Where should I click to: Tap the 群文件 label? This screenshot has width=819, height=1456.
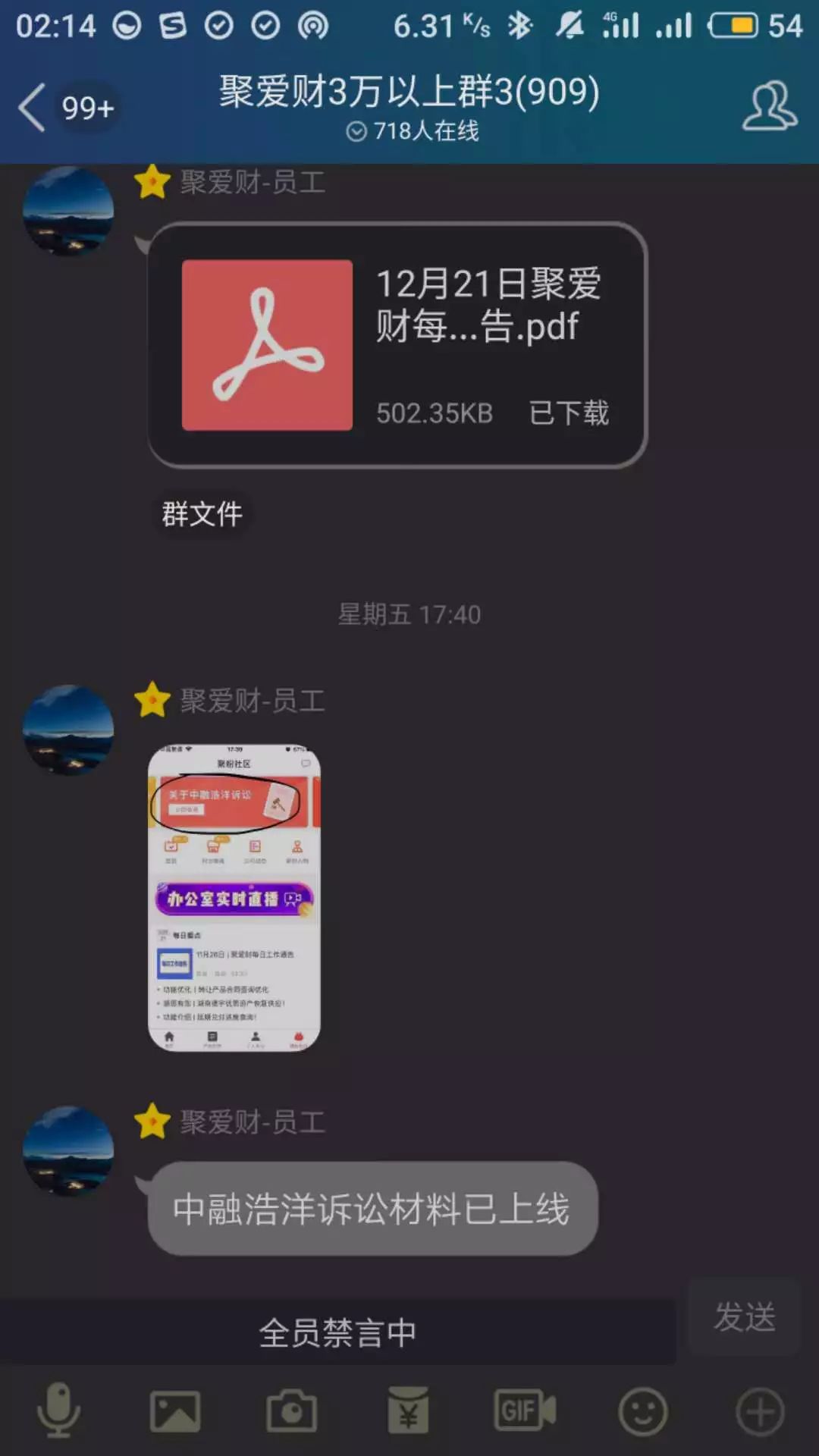(x=202, y=514)
